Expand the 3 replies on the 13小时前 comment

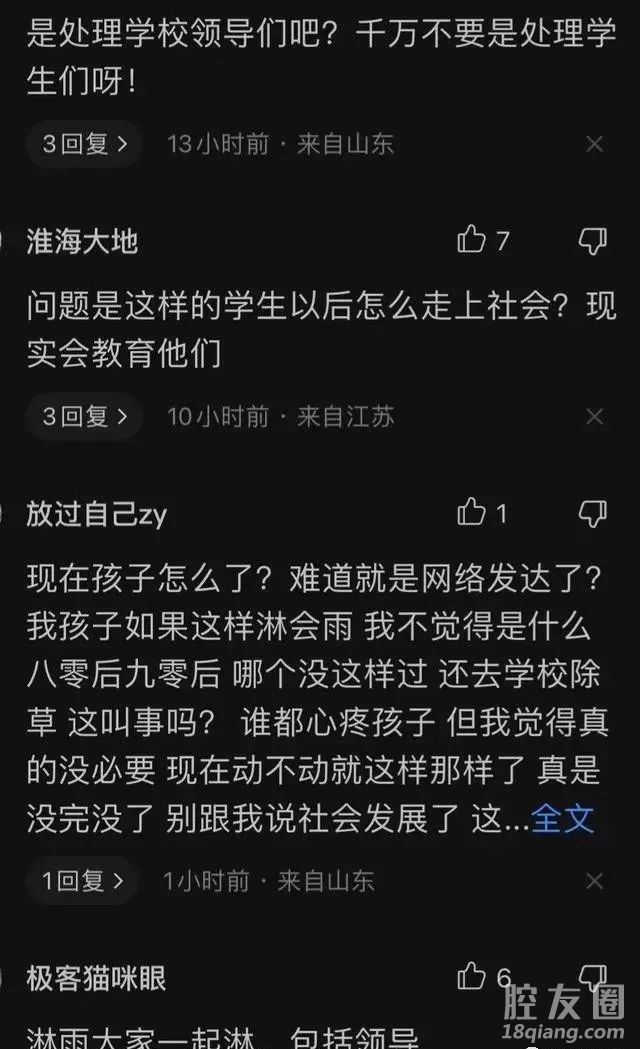(x=84, y=144)
